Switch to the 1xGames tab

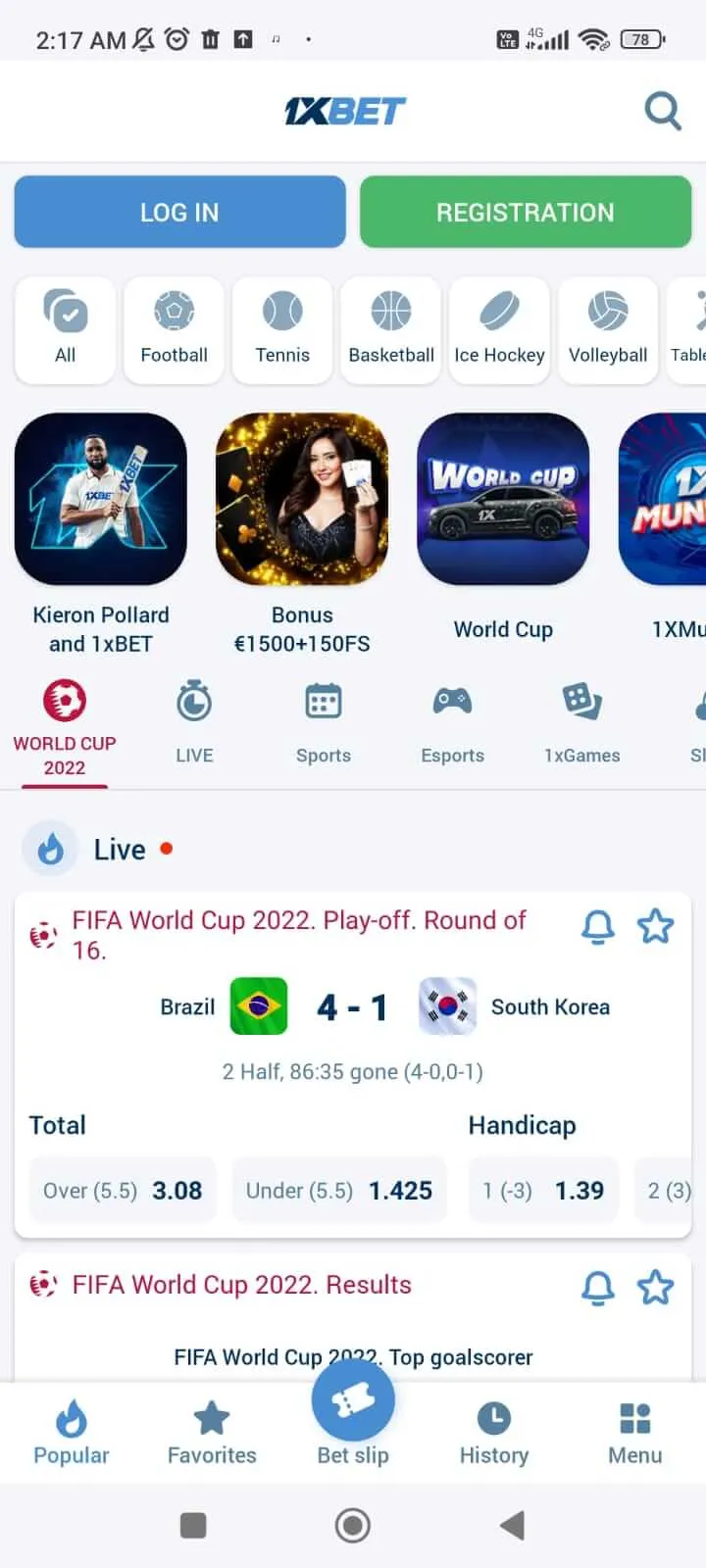(x=582, y=723)
